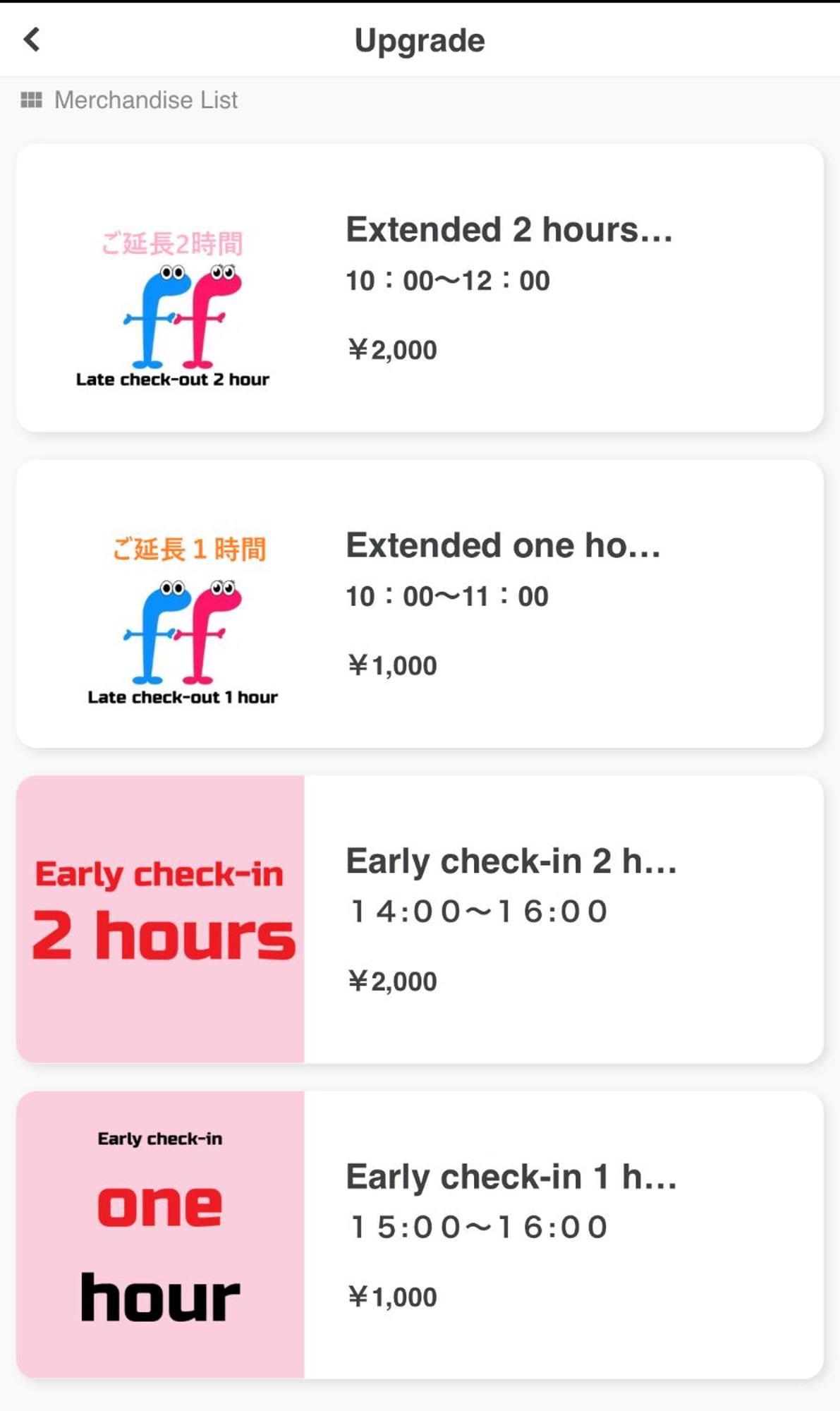Open Early check-in 1 hour 15:00~16:00 card
Viewport: 840px width, 1411px height.
click(420, 1235)
